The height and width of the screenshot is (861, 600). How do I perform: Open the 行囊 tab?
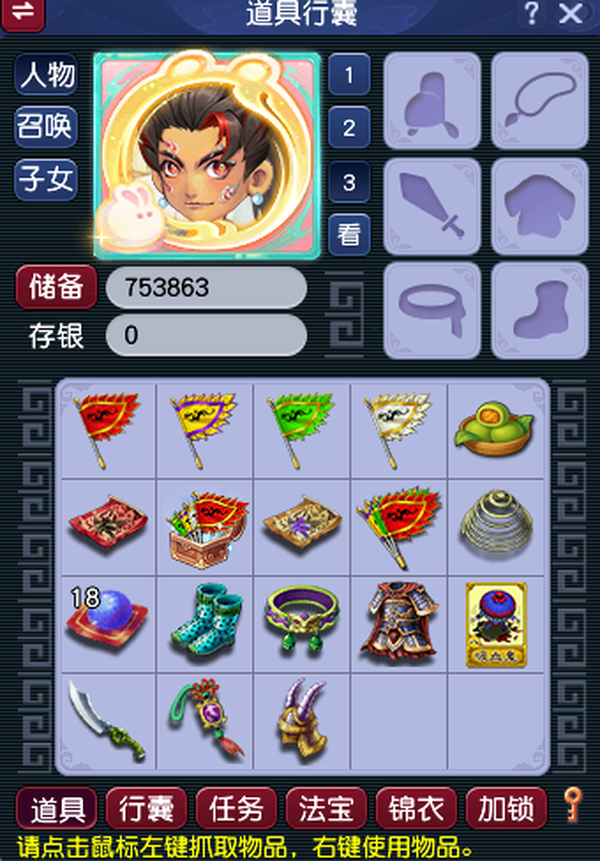146,807
